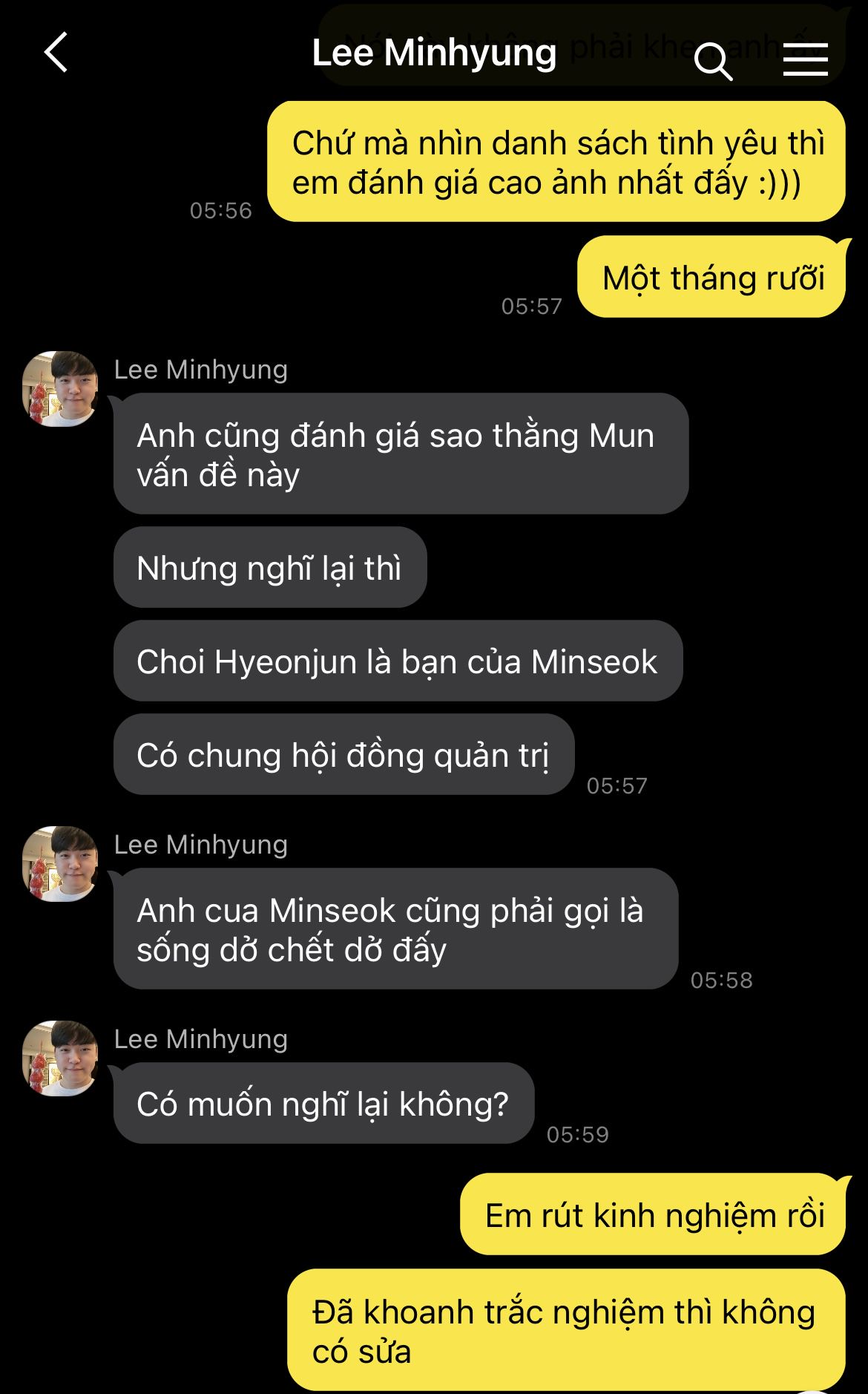This screenshot has height=1394, width=868.
Task: Open Lee Minhyung's avatar beside "Có muốn nghĩ lại không?"
Action: pos(61,1058)
